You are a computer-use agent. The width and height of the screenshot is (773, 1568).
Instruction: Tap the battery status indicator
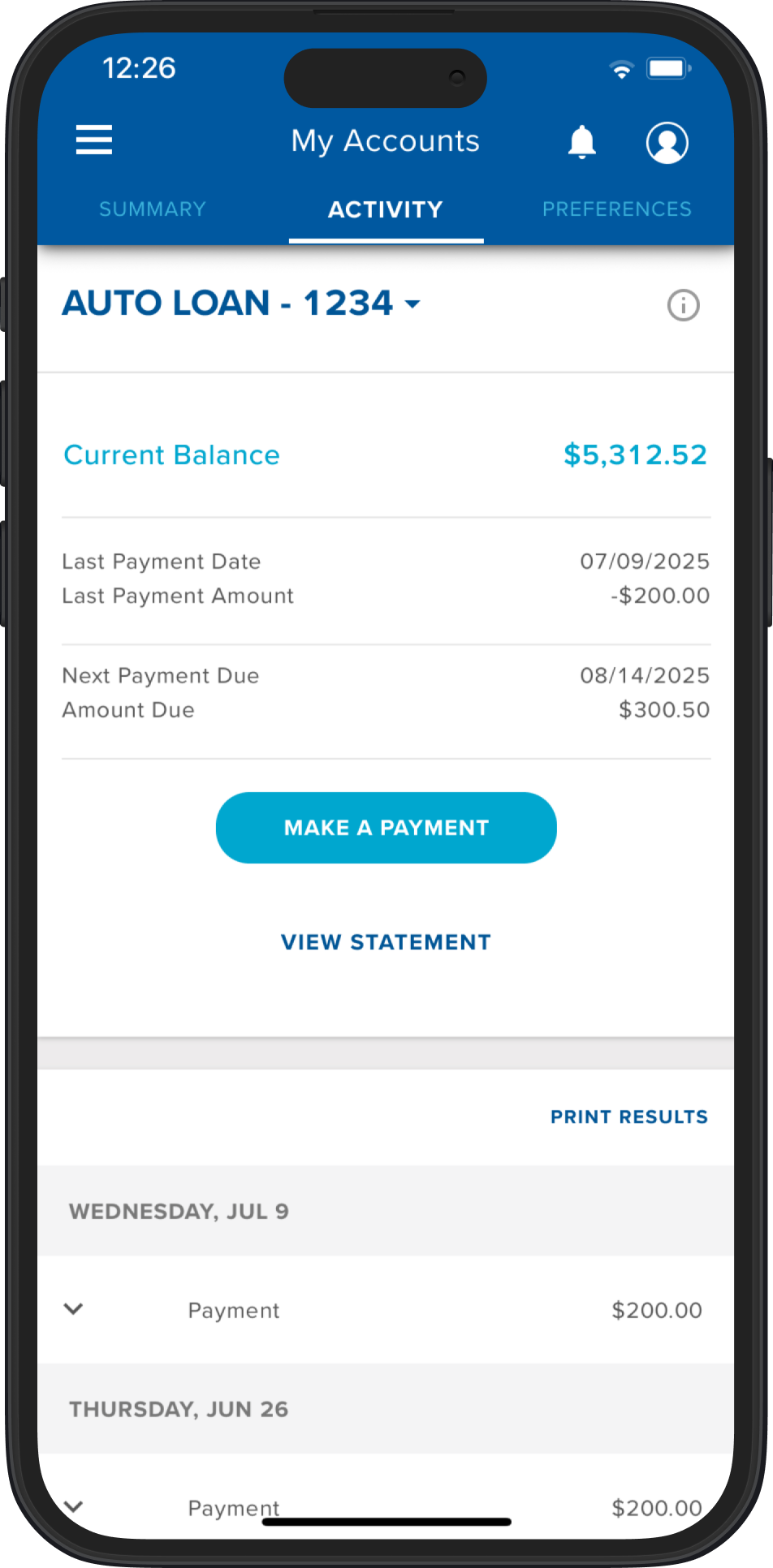667,70
